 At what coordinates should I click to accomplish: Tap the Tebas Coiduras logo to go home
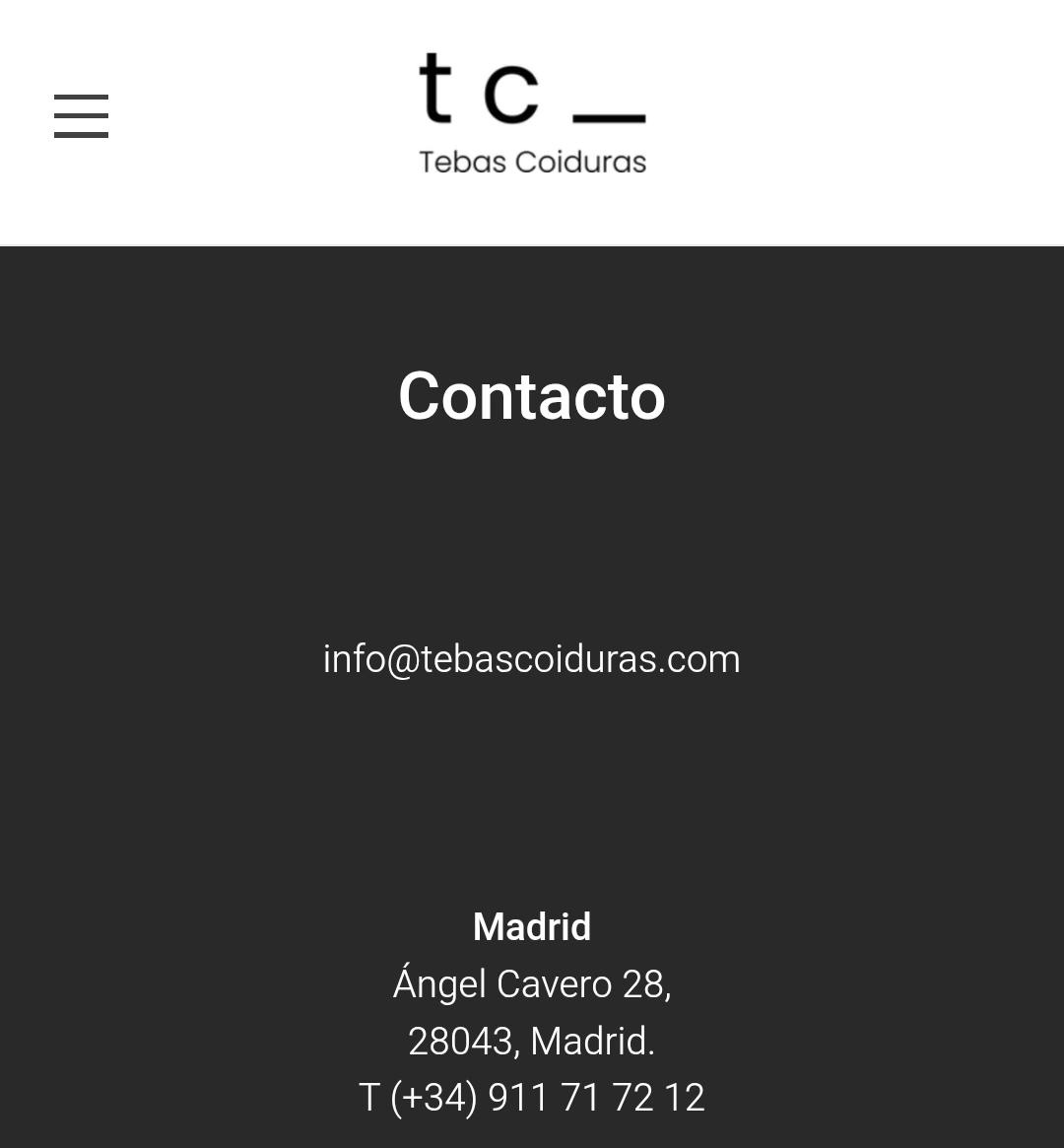click(x=532, y=115)
